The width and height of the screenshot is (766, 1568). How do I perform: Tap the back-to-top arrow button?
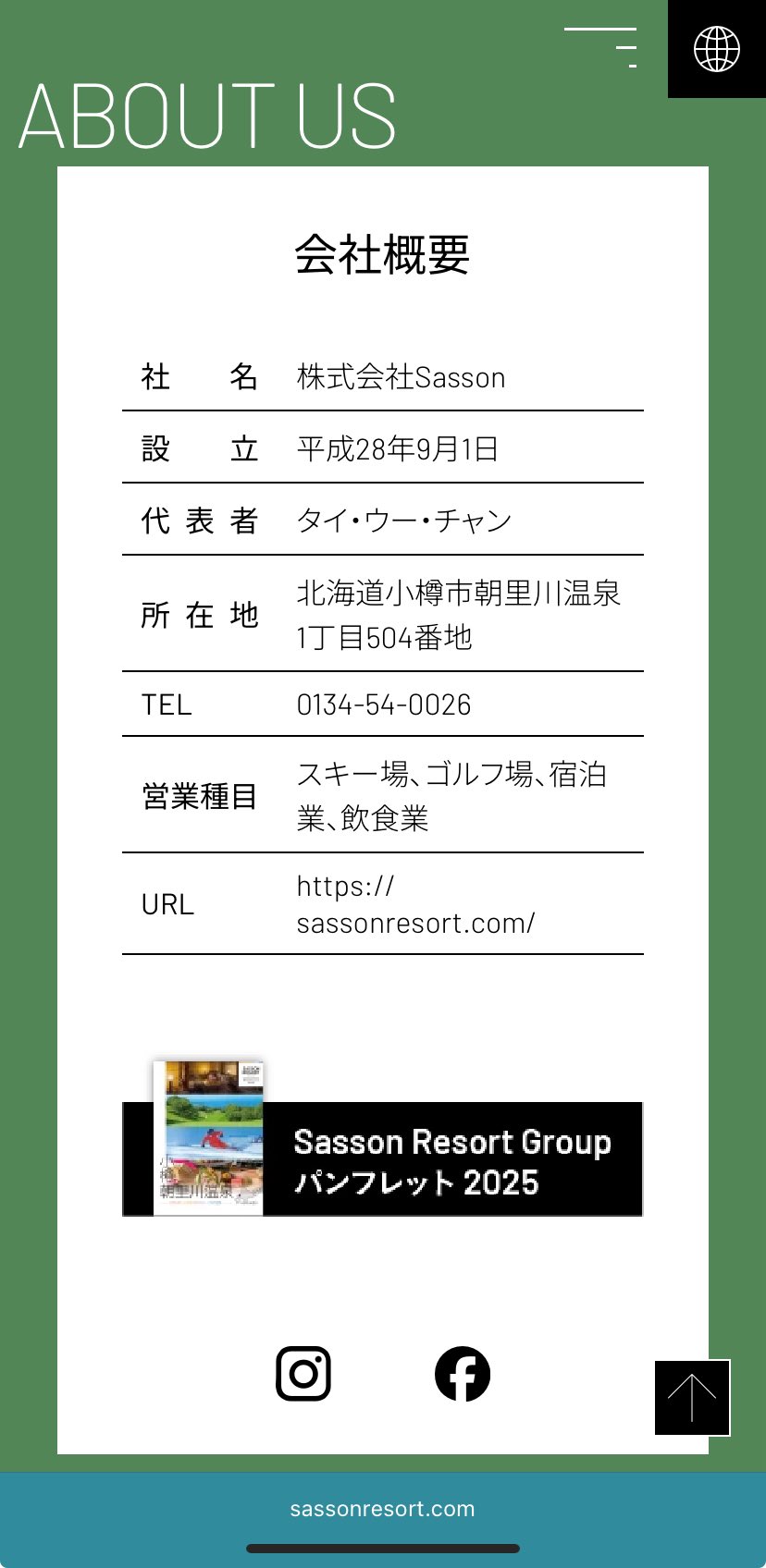(x=692, y=1397)
